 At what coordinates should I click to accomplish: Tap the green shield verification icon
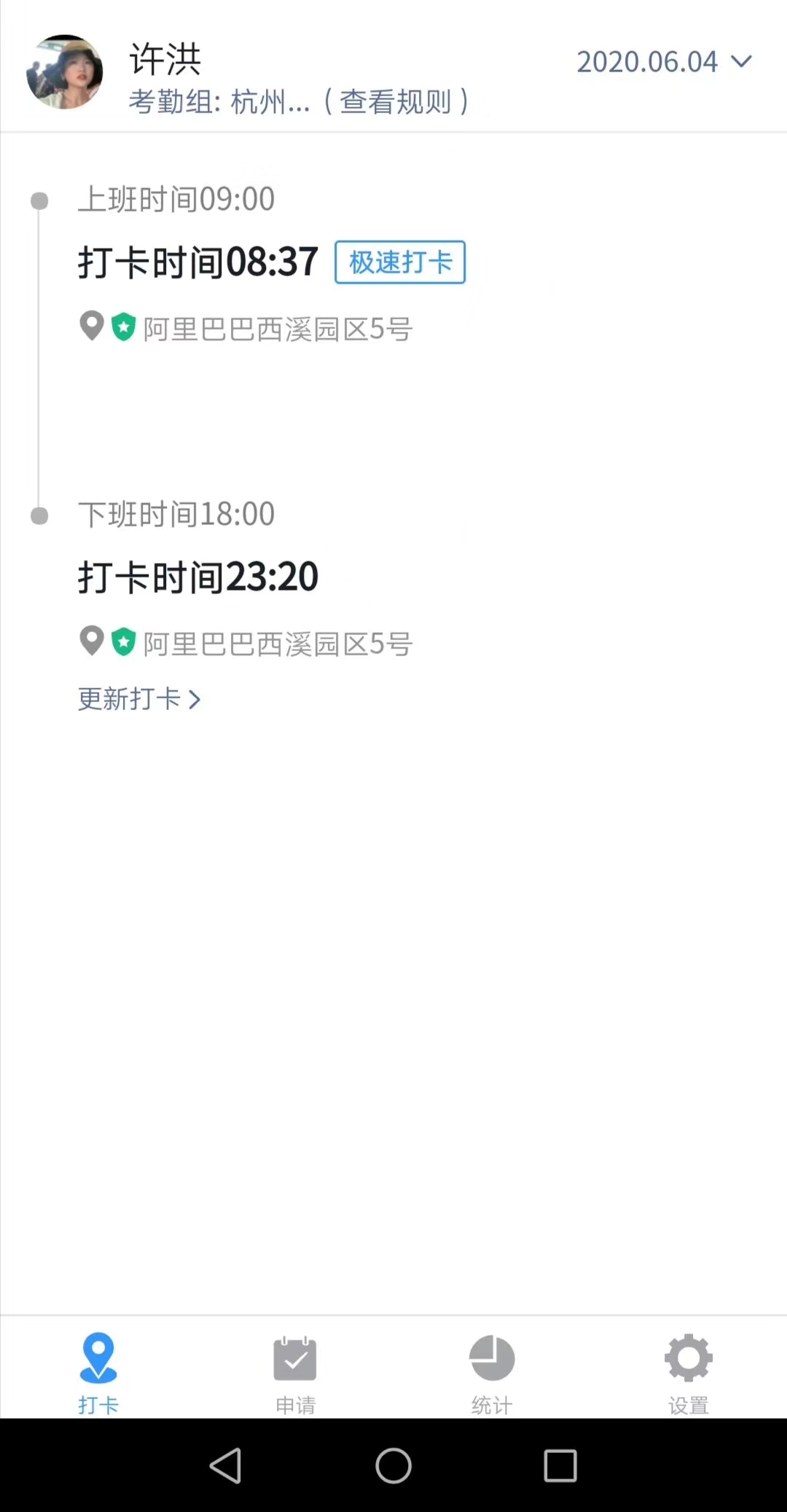coord(123,328)
